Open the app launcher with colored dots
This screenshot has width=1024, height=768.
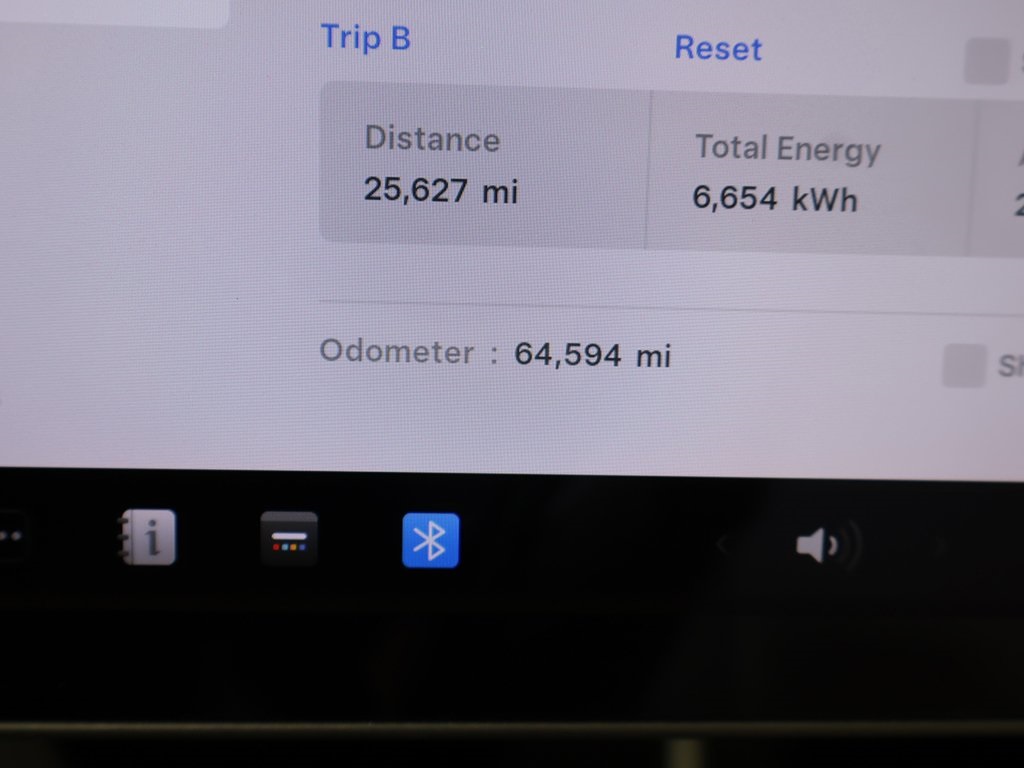289,540
